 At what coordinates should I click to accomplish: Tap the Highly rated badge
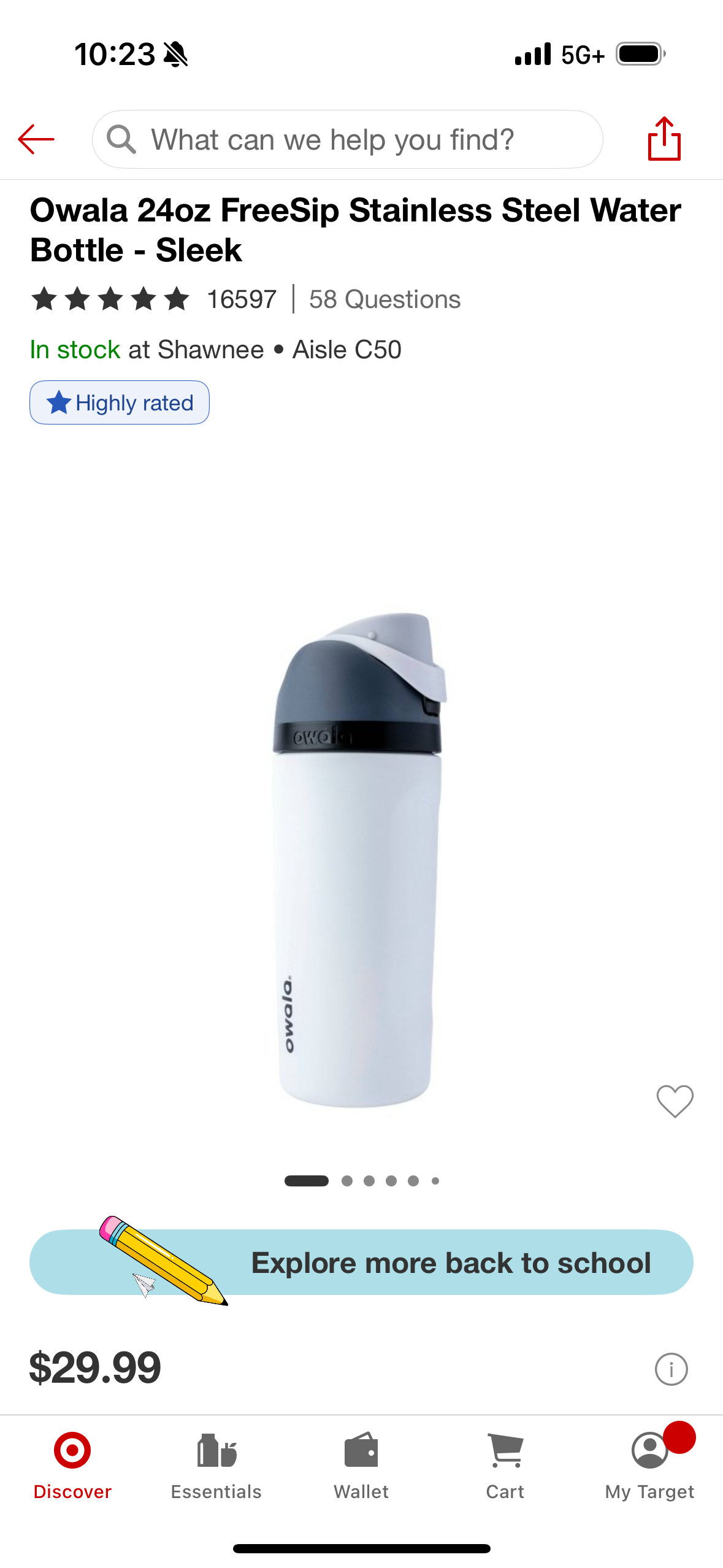[x=120, y=402]
